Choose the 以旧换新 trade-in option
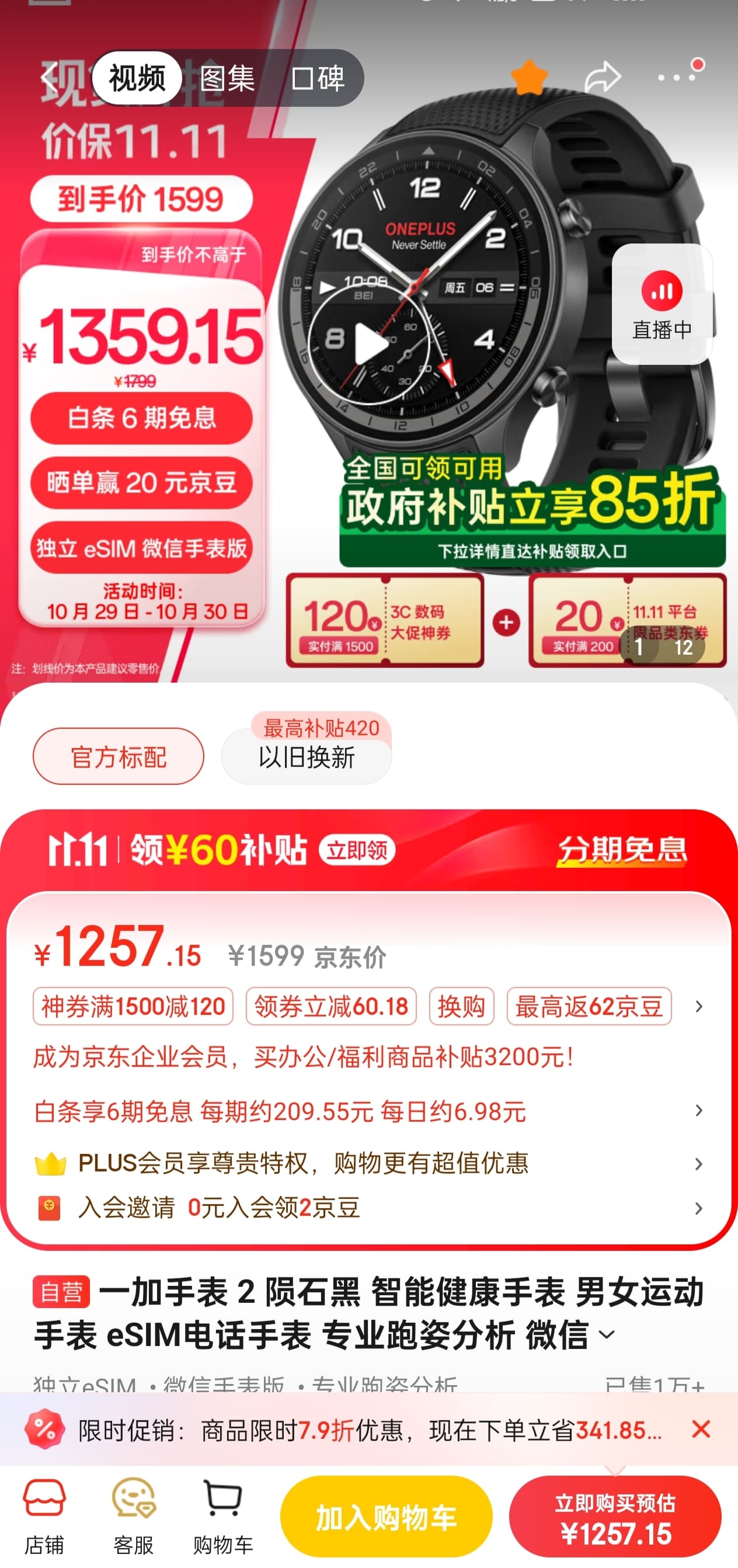Viewport: 738px width, 1568px height. [306, 757]
